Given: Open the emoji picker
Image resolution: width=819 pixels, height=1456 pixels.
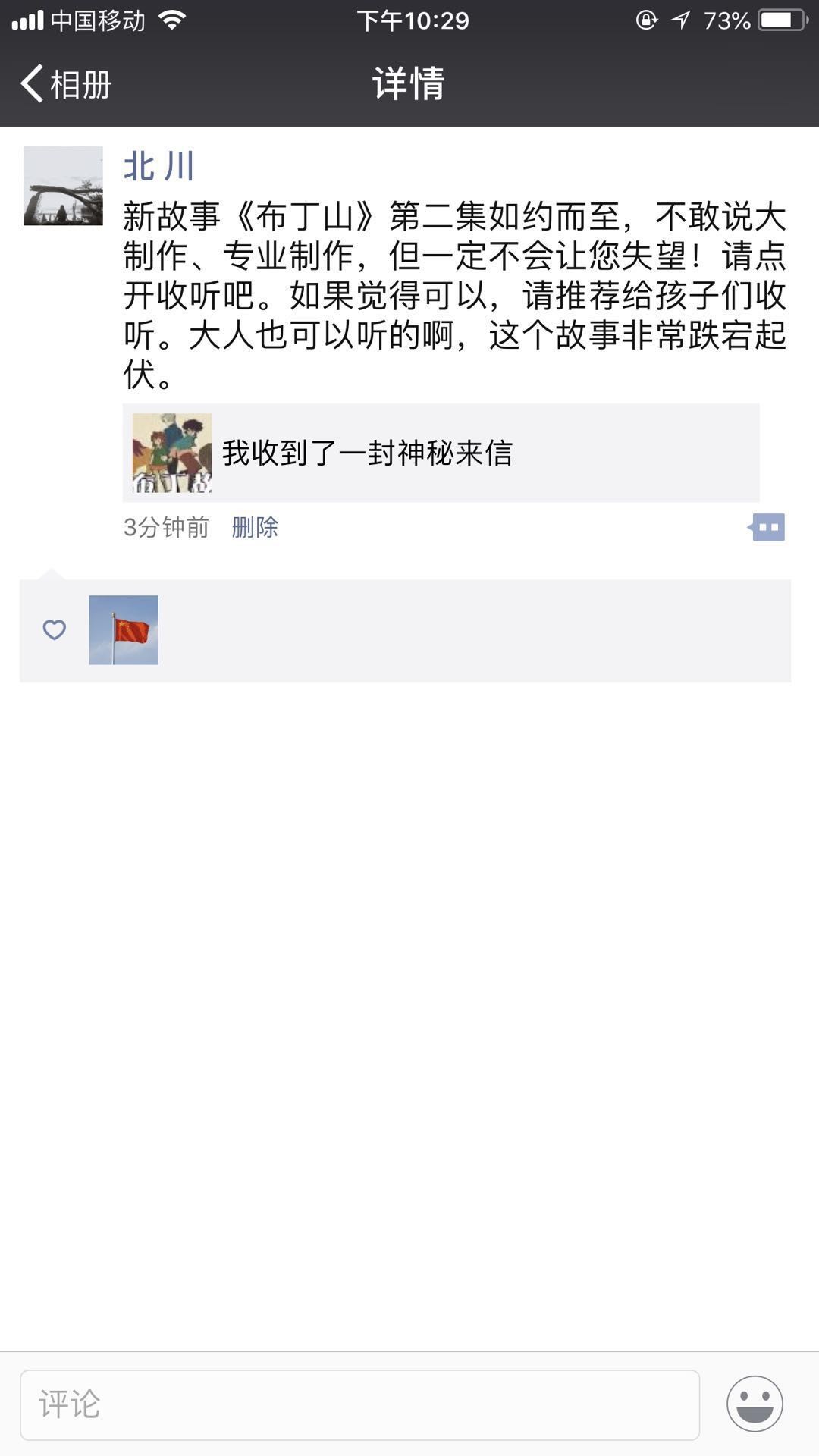Looking at the screenshot, I should (755, 1404).
